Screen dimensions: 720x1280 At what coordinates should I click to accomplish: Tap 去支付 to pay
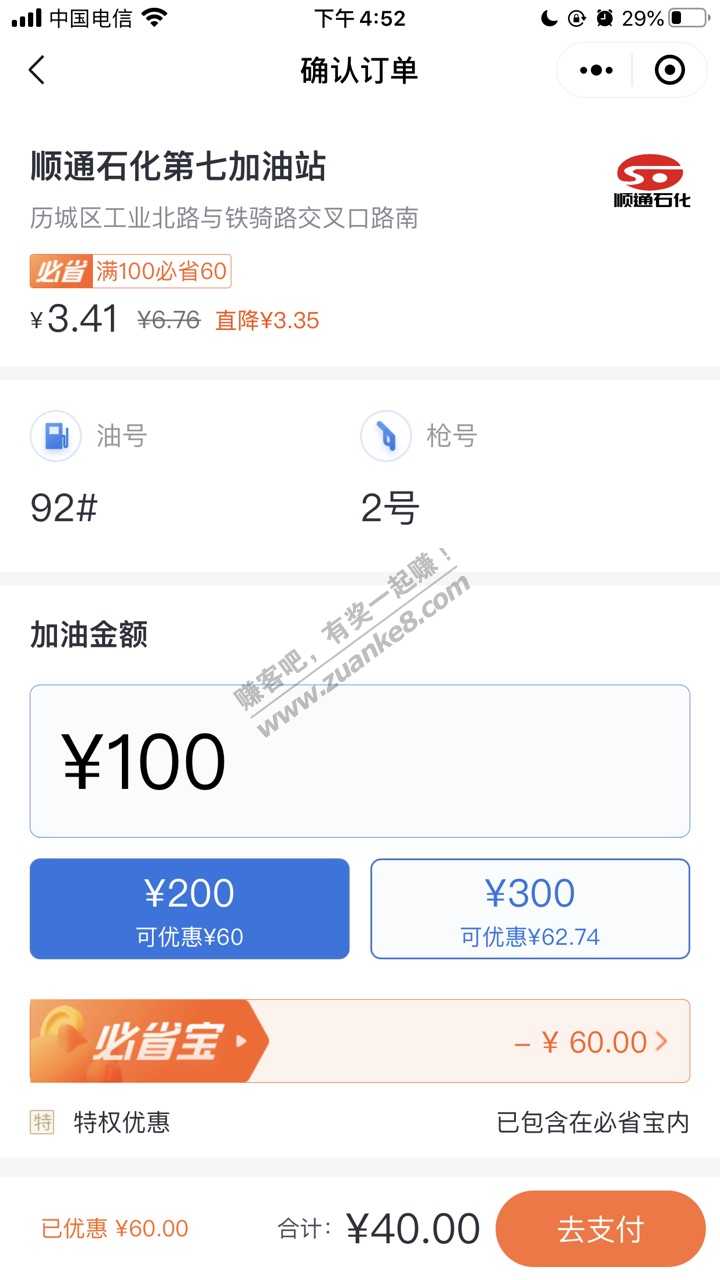tap(600, 1229)
